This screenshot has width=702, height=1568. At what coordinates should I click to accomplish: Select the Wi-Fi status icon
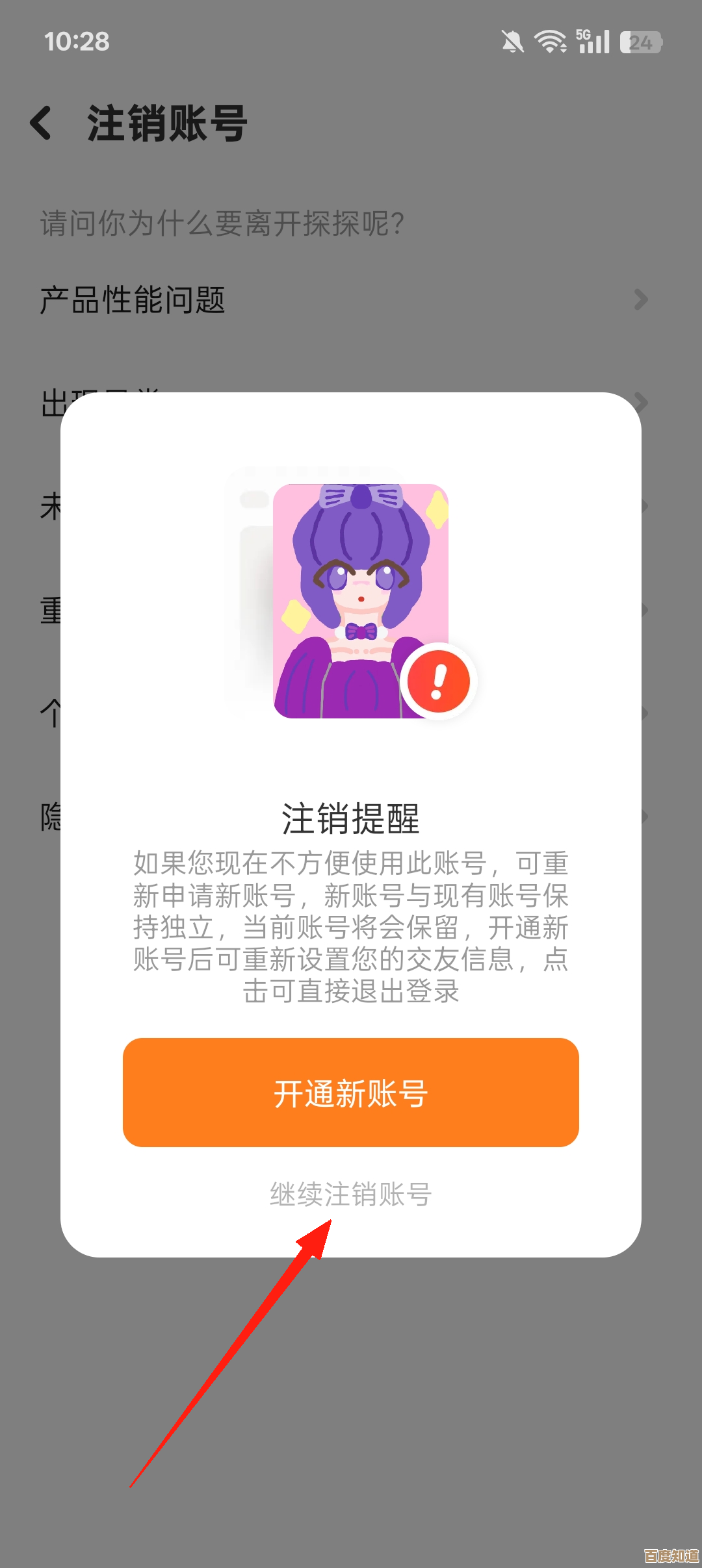(548, 42)
